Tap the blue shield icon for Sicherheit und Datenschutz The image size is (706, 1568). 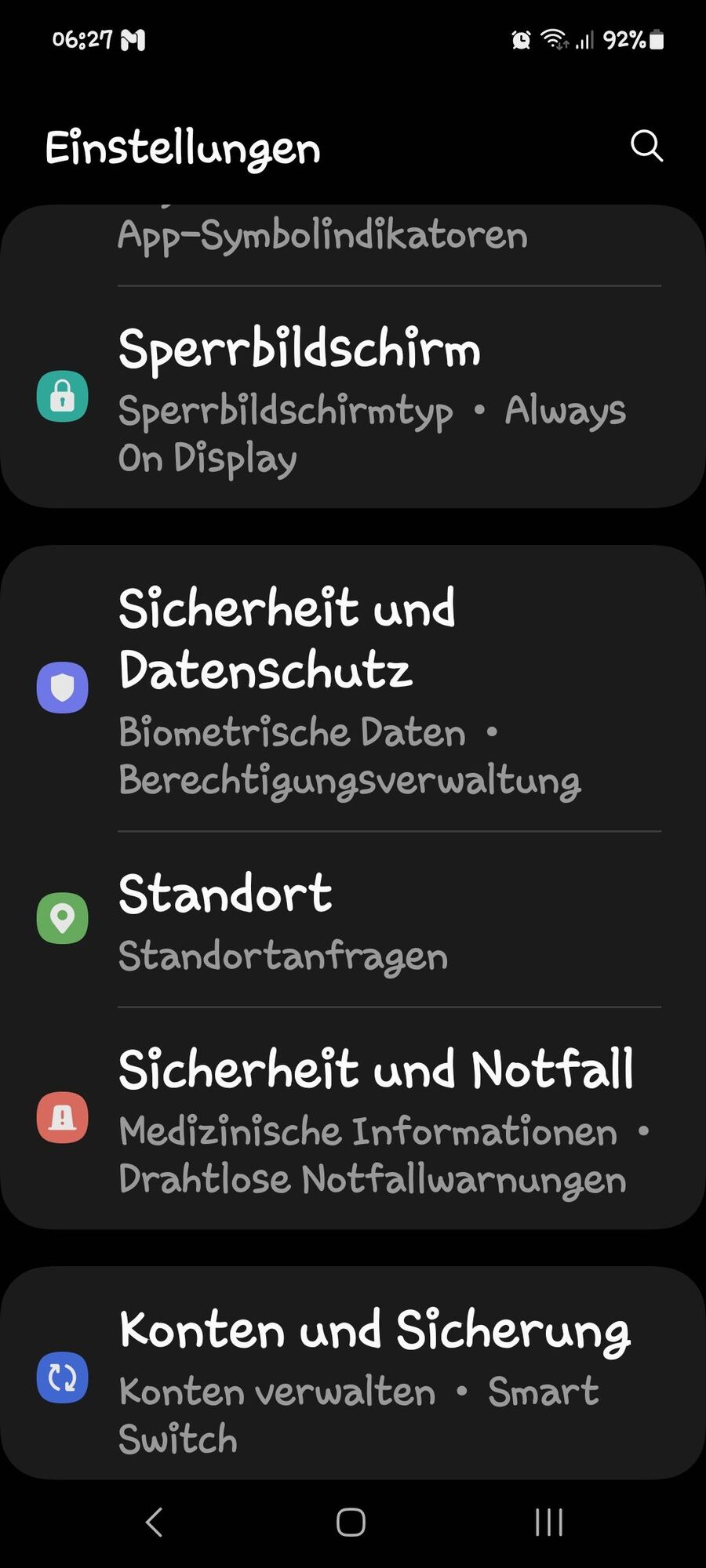click(63, 688)
